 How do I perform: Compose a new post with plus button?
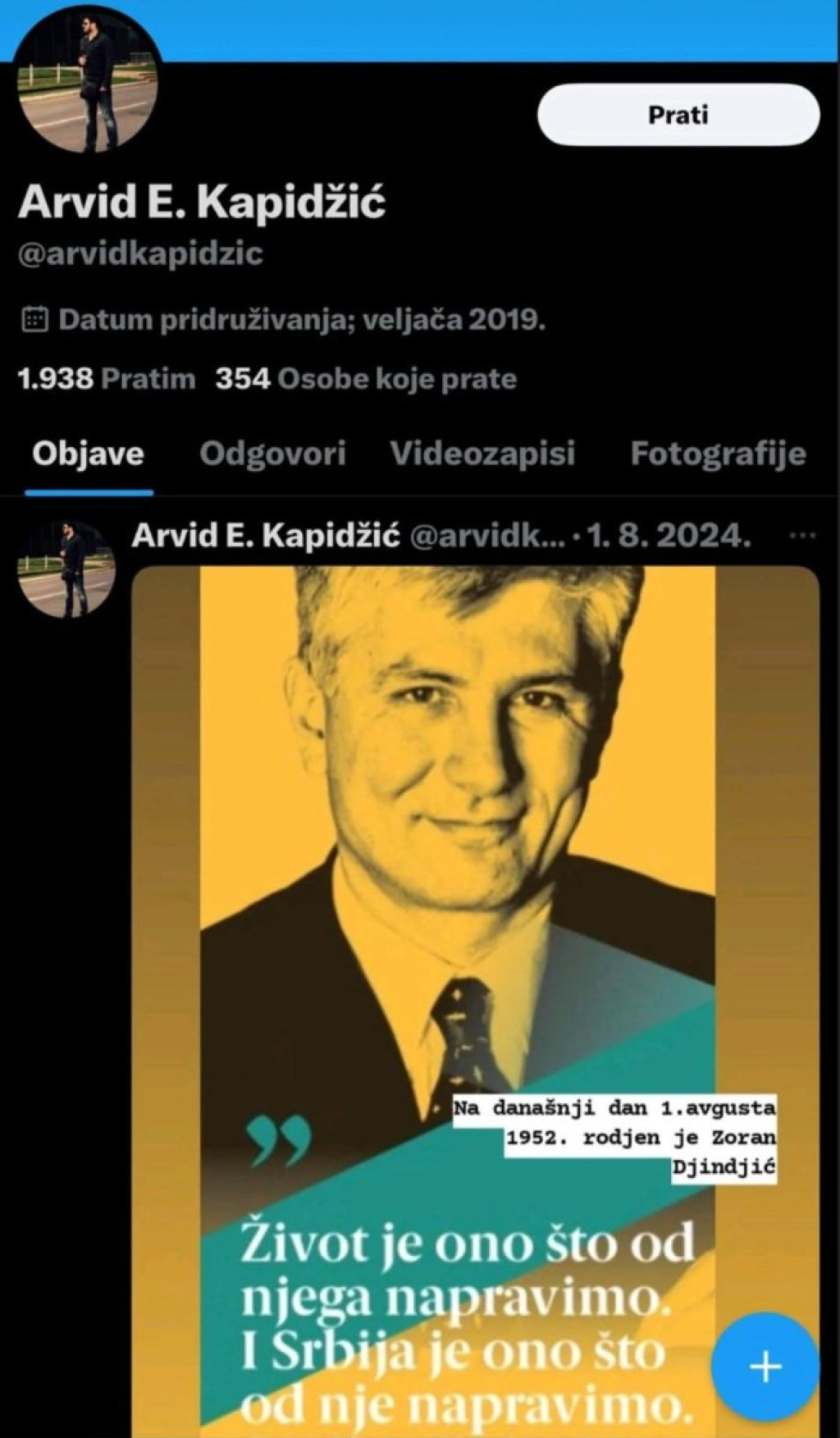tap(765, 1366)
